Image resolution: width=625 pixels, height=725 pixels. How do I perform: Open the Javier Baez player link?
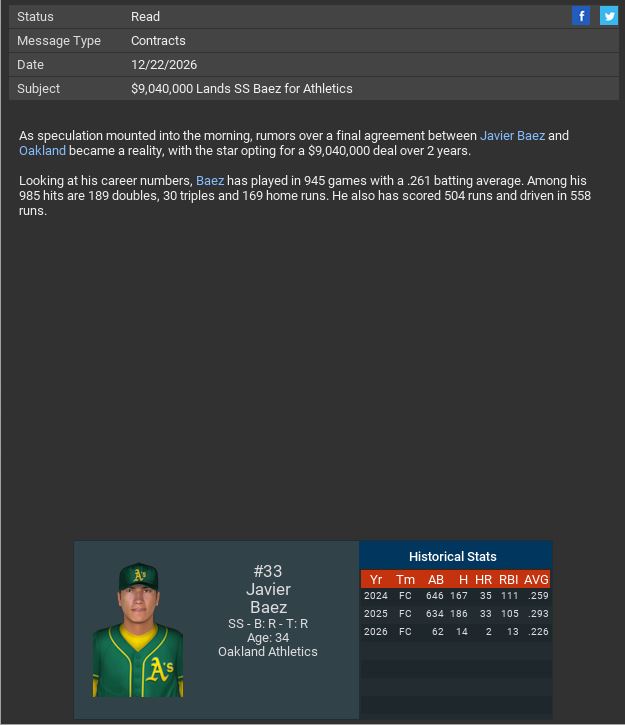click(x=512, y=136)
